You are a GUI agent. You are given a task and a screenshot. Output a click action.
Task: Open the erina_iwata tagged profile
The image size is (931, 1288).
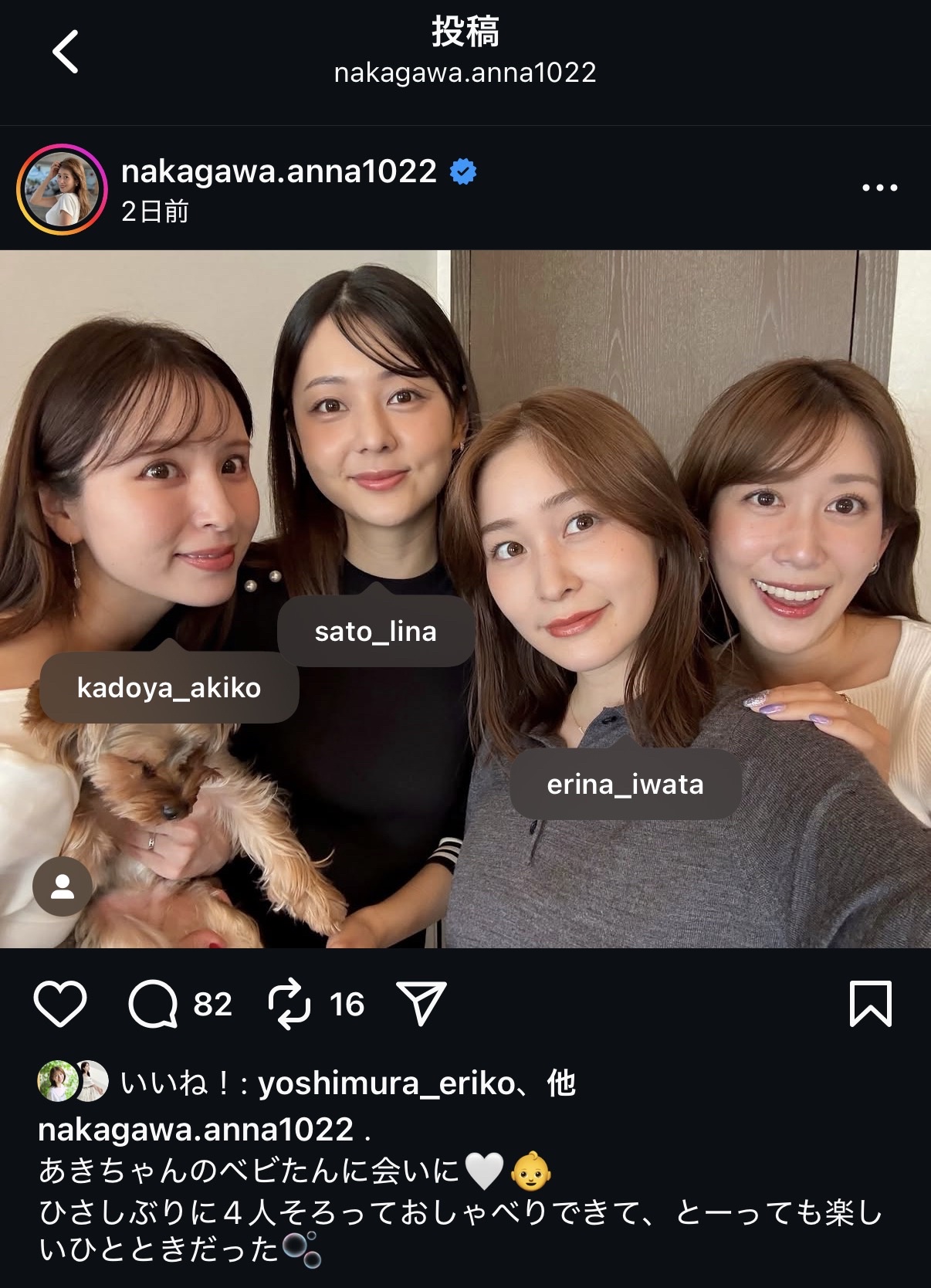625,785
